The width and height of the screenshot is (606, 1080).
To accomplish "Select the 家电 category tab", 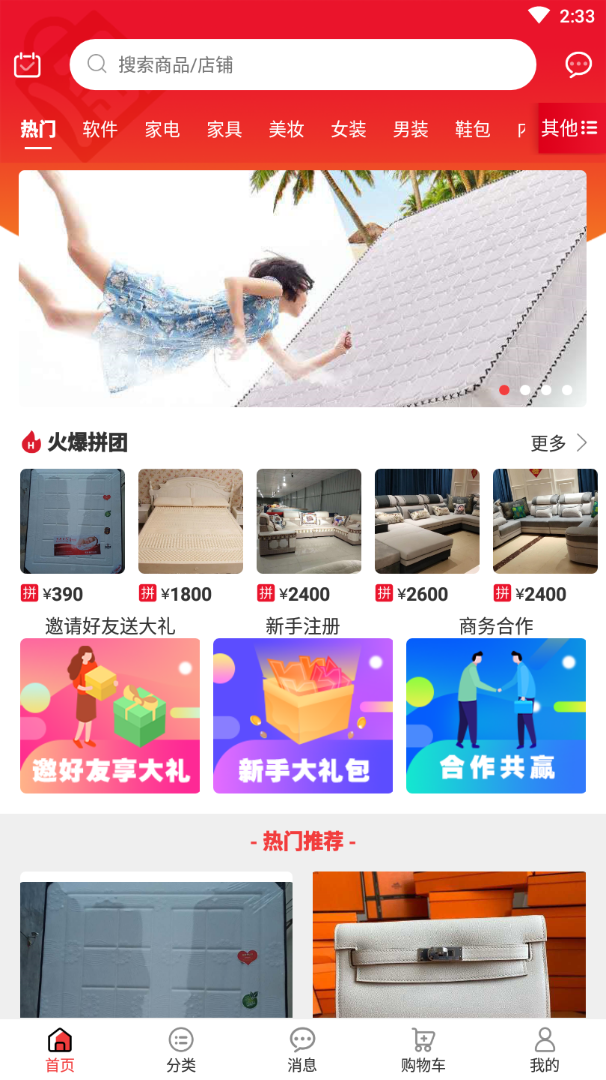I will point(162,129).
